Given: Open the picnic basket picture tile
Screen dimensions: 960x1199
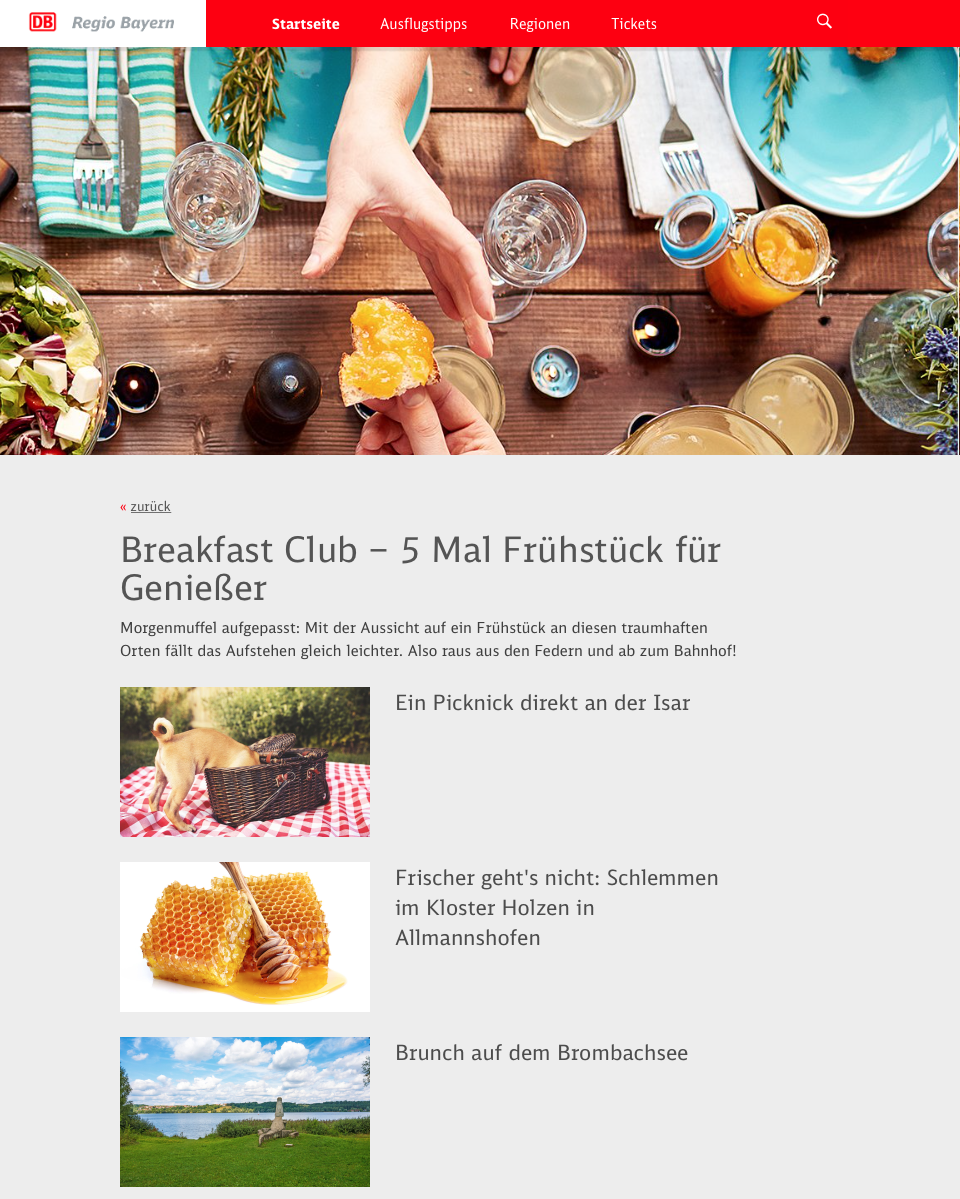Looking at the screenshot, I should pyautogui.click(x=245, y=762).
